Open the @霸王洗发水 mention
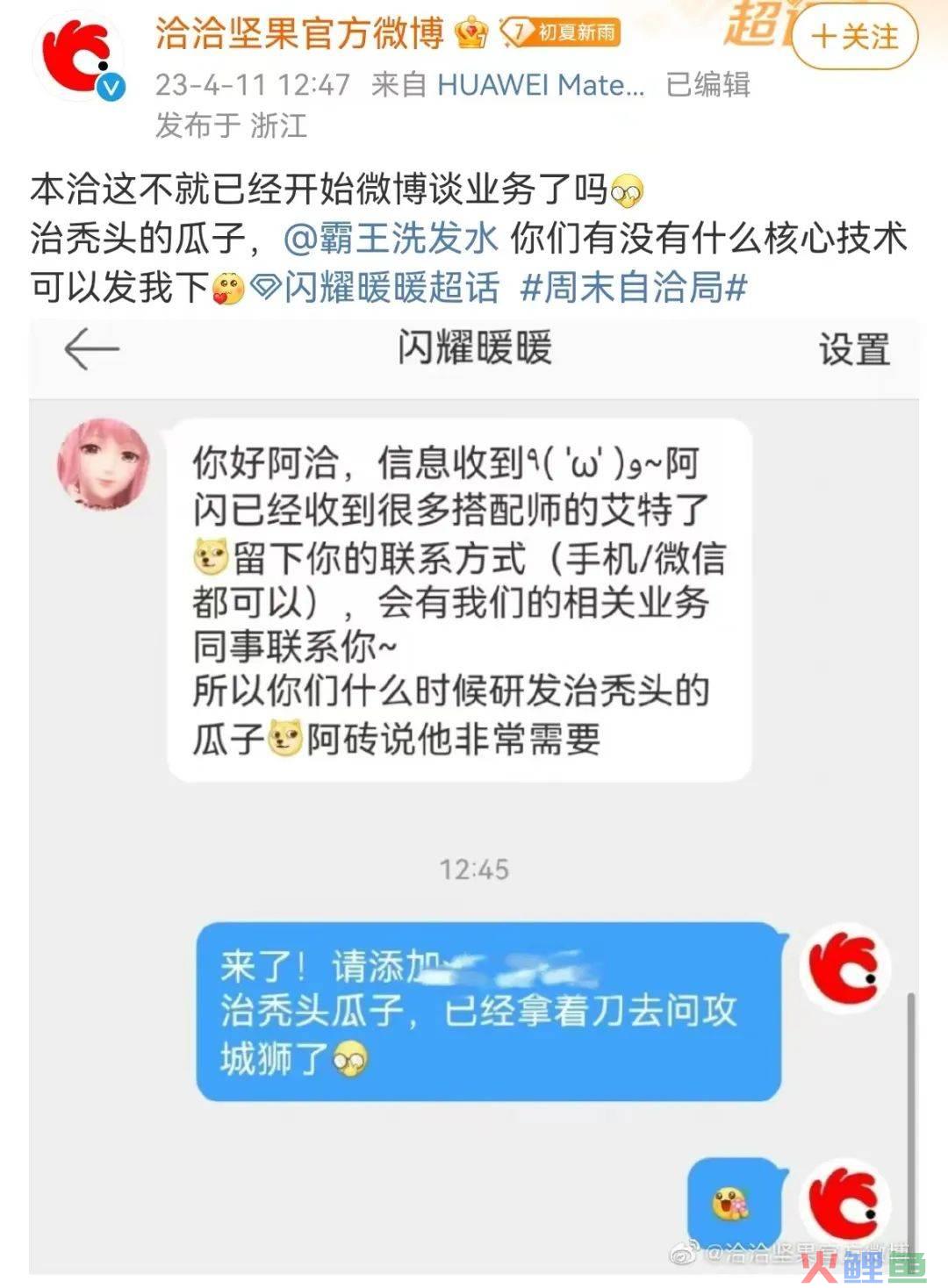This screenshot has width=948, height=1288. (x=391, y=239)
